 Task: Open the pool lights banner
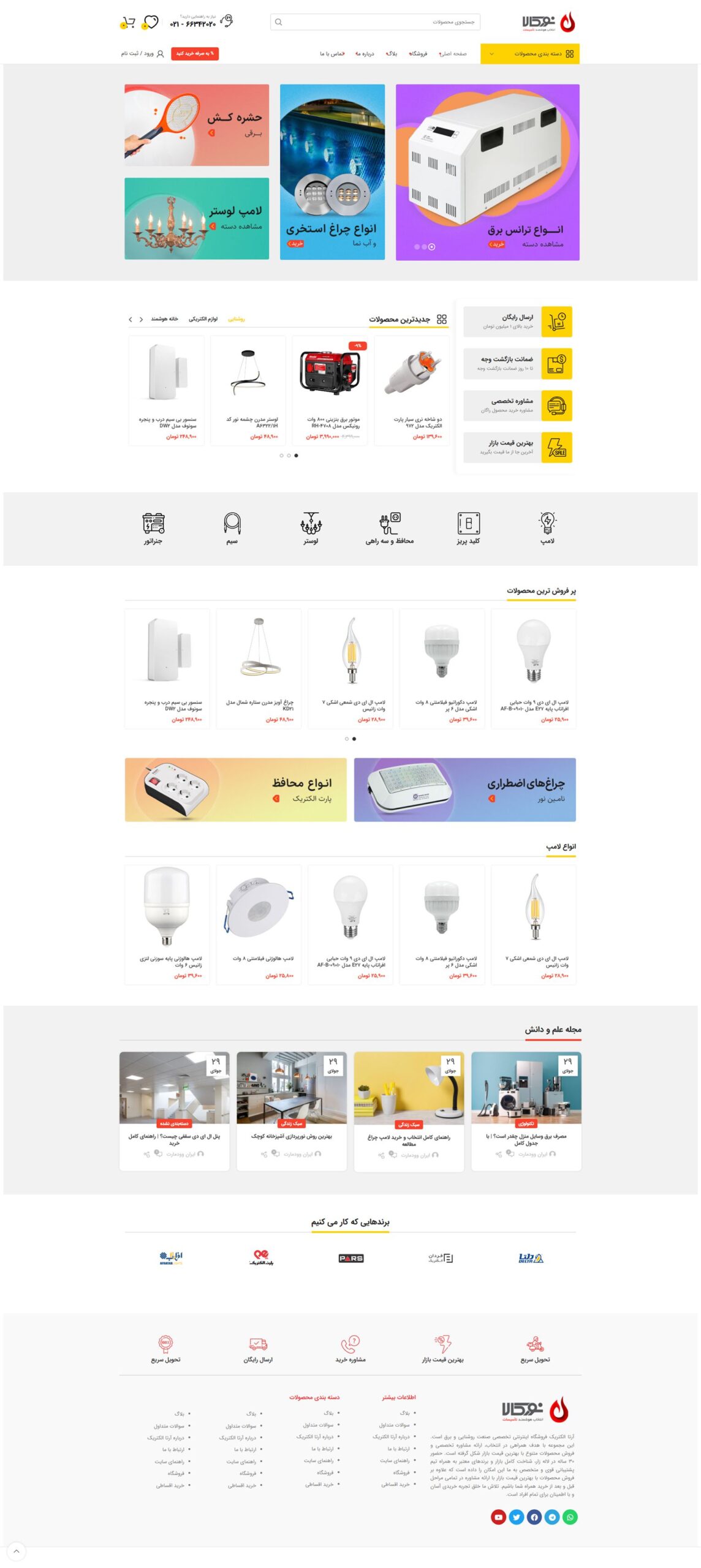[332, 172]
